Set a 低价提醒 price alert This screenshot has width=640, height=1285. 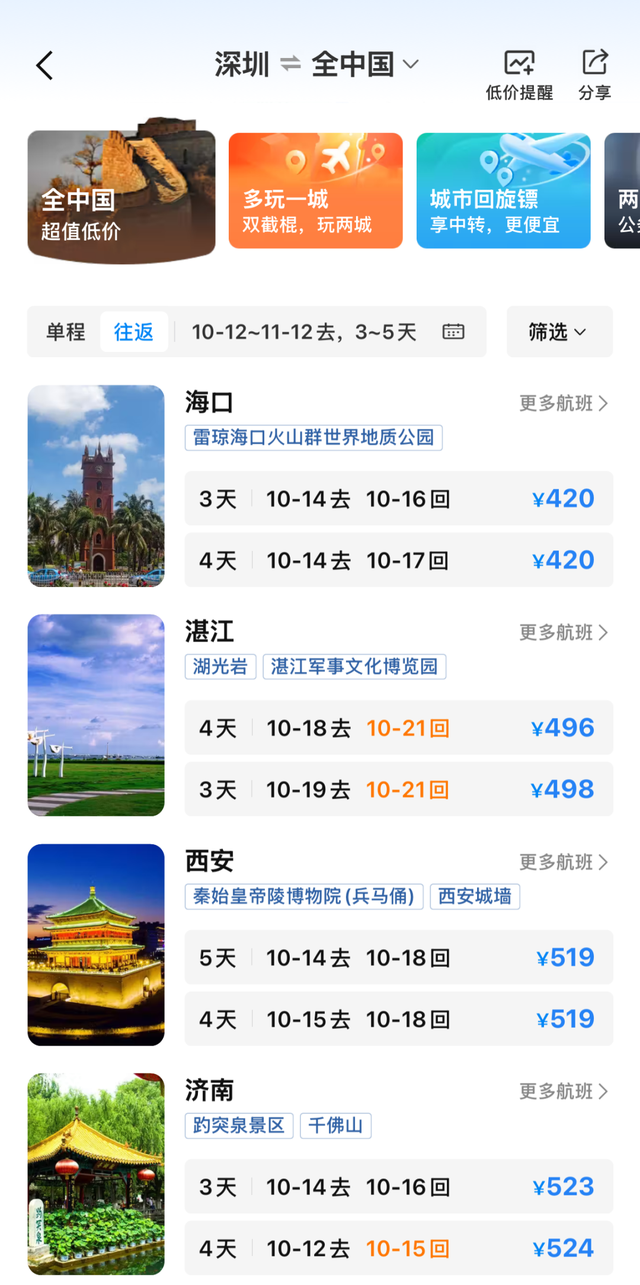point(519,75)
